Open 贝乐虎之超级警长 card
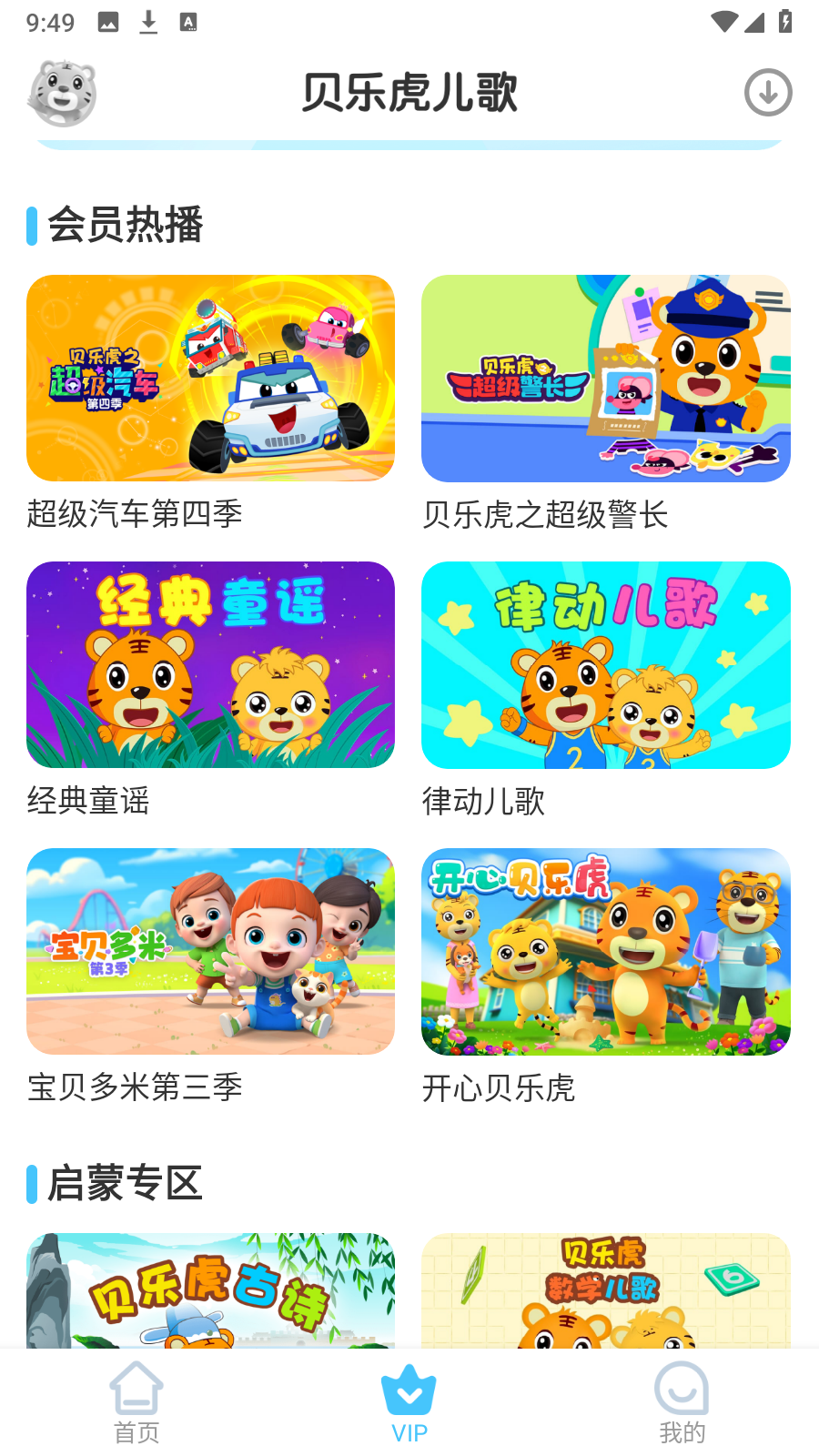The image size is (819, 1456). pos(605,379)
